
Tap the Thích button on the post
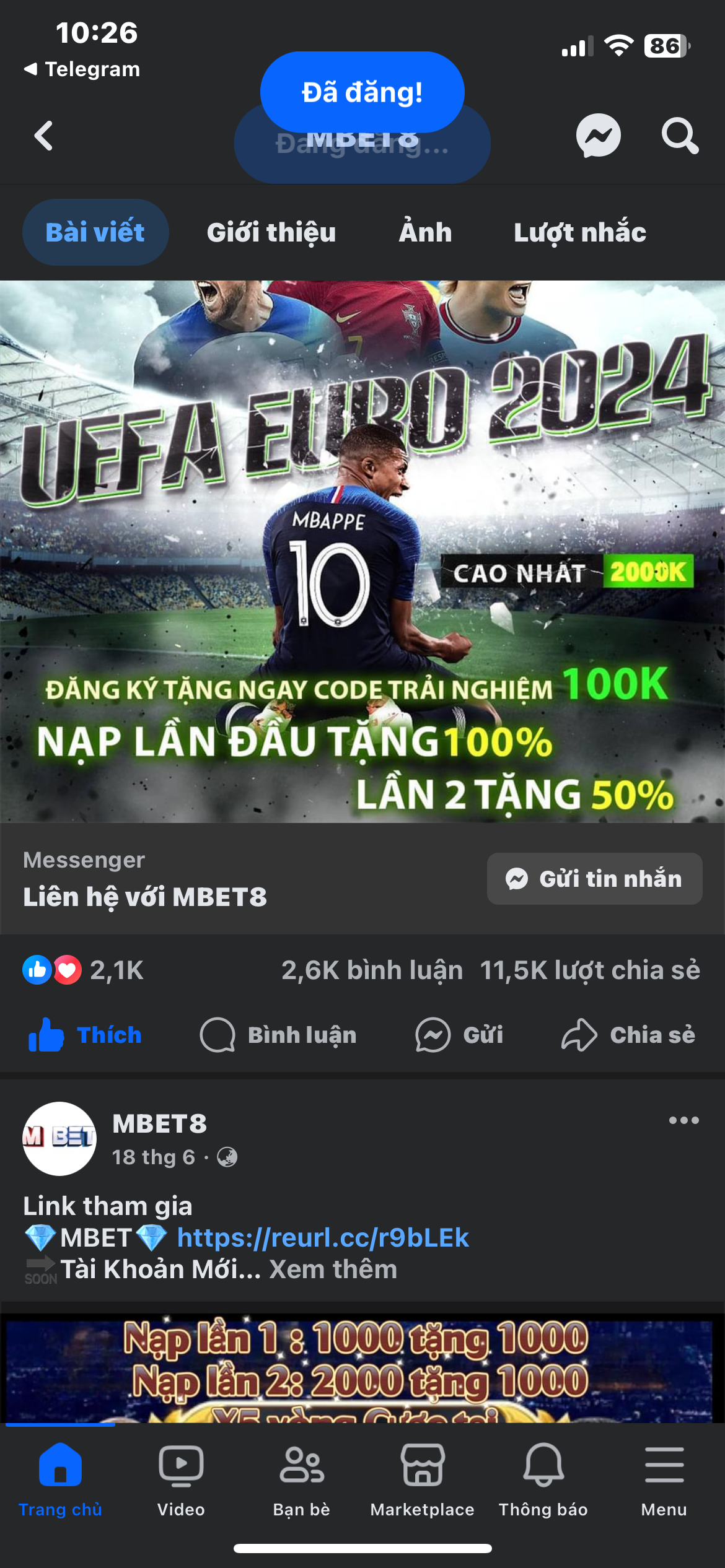[x=85, y=1035]
